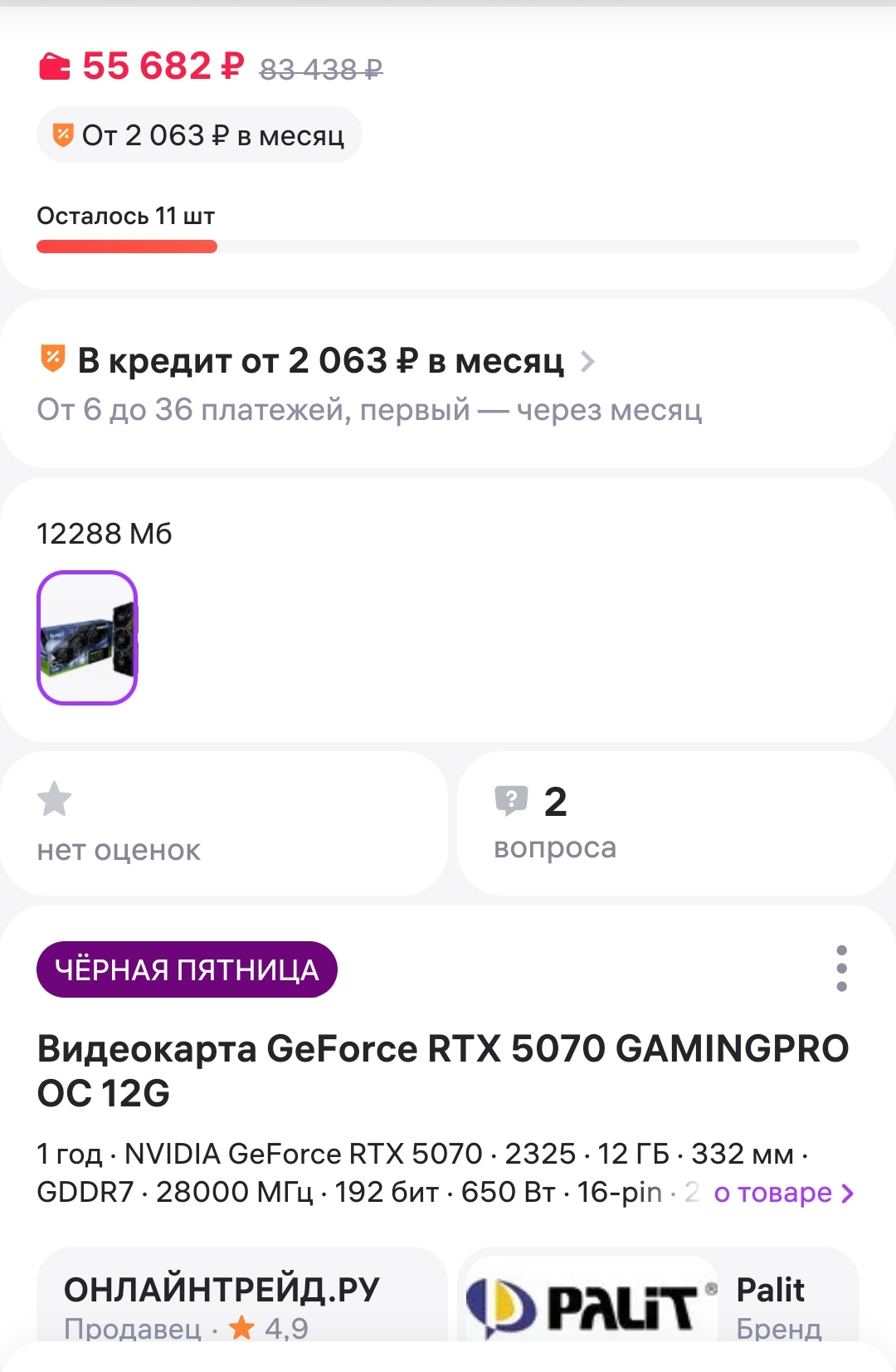Open the three-dot overflow menu
The image size is (896, 1372).
pyautogui.click(x=841, y=968)
